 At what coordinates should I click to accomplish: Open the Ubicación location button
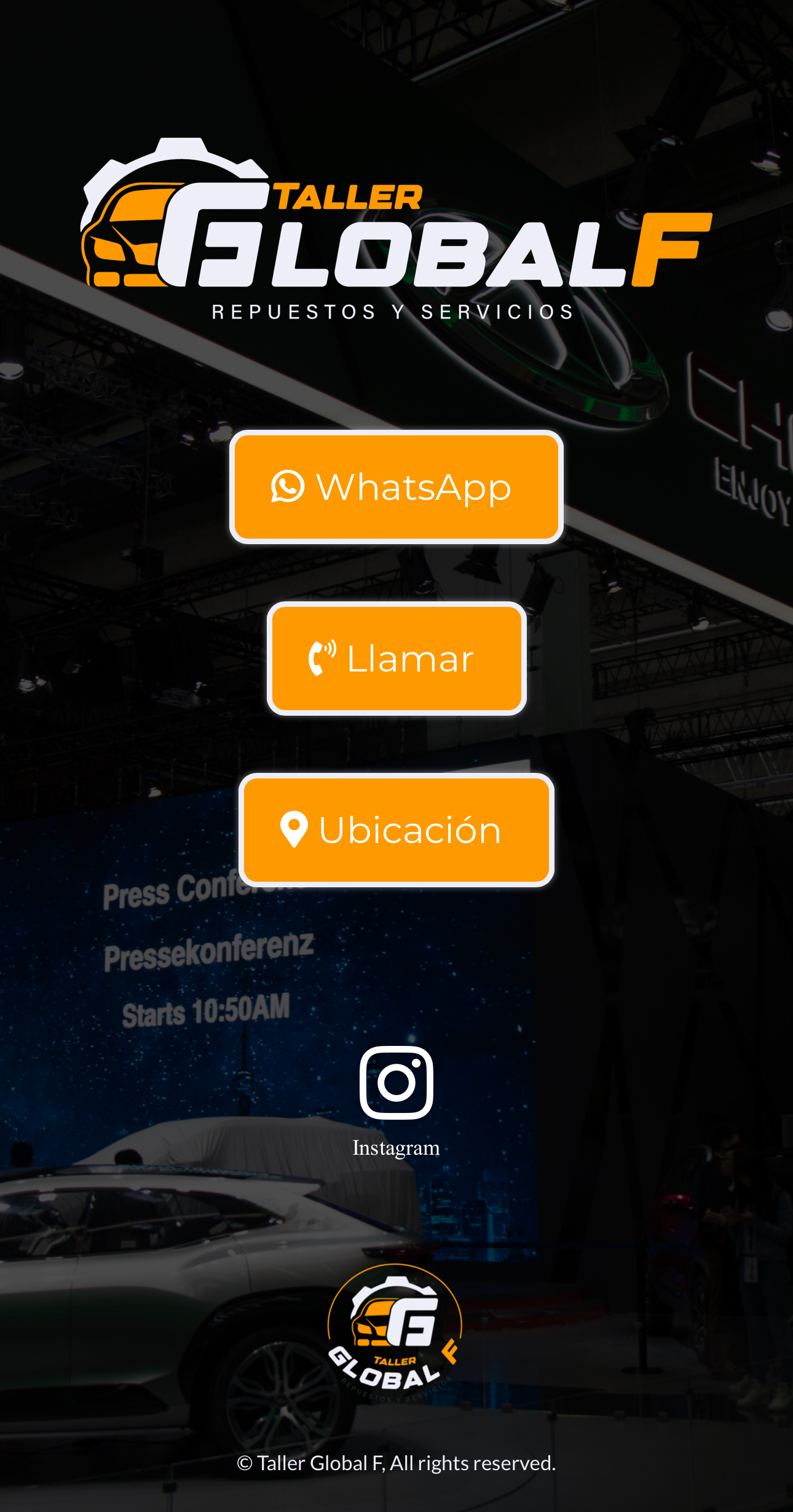coord(396,830)
